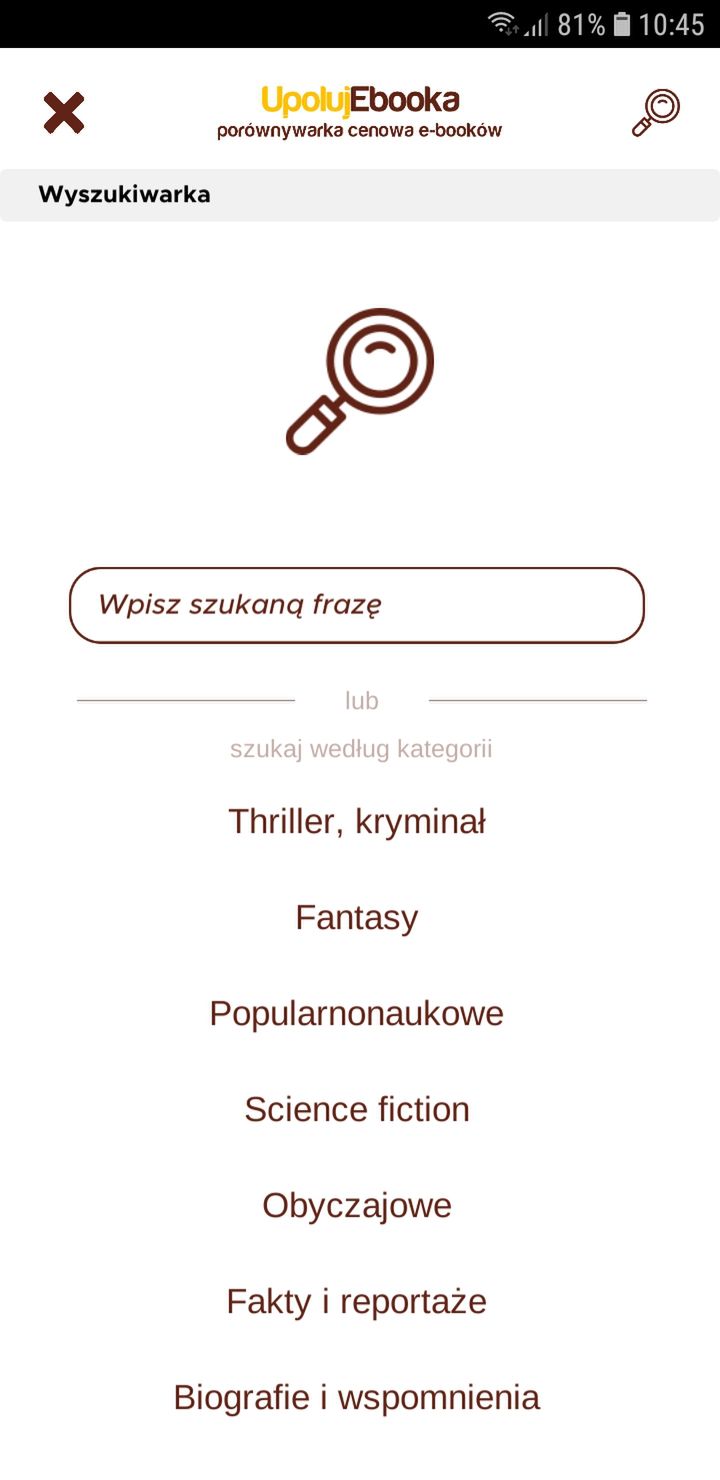This screenshot has width=720, height=1480.
Task: Choose the Obyczajowe category
Action: coord(357,1206)
